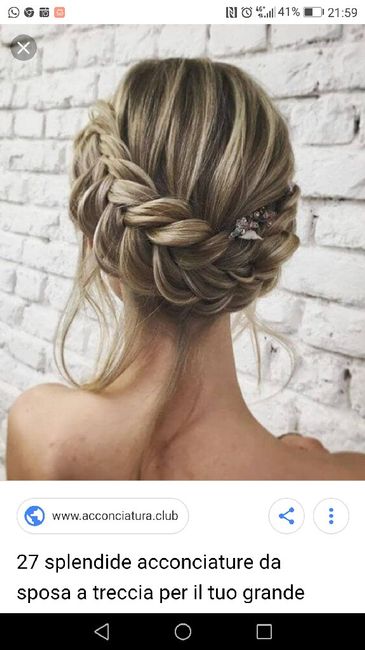Go to the home screen
The width and height of the screenshot is (365, 650).
pos(182,632)
